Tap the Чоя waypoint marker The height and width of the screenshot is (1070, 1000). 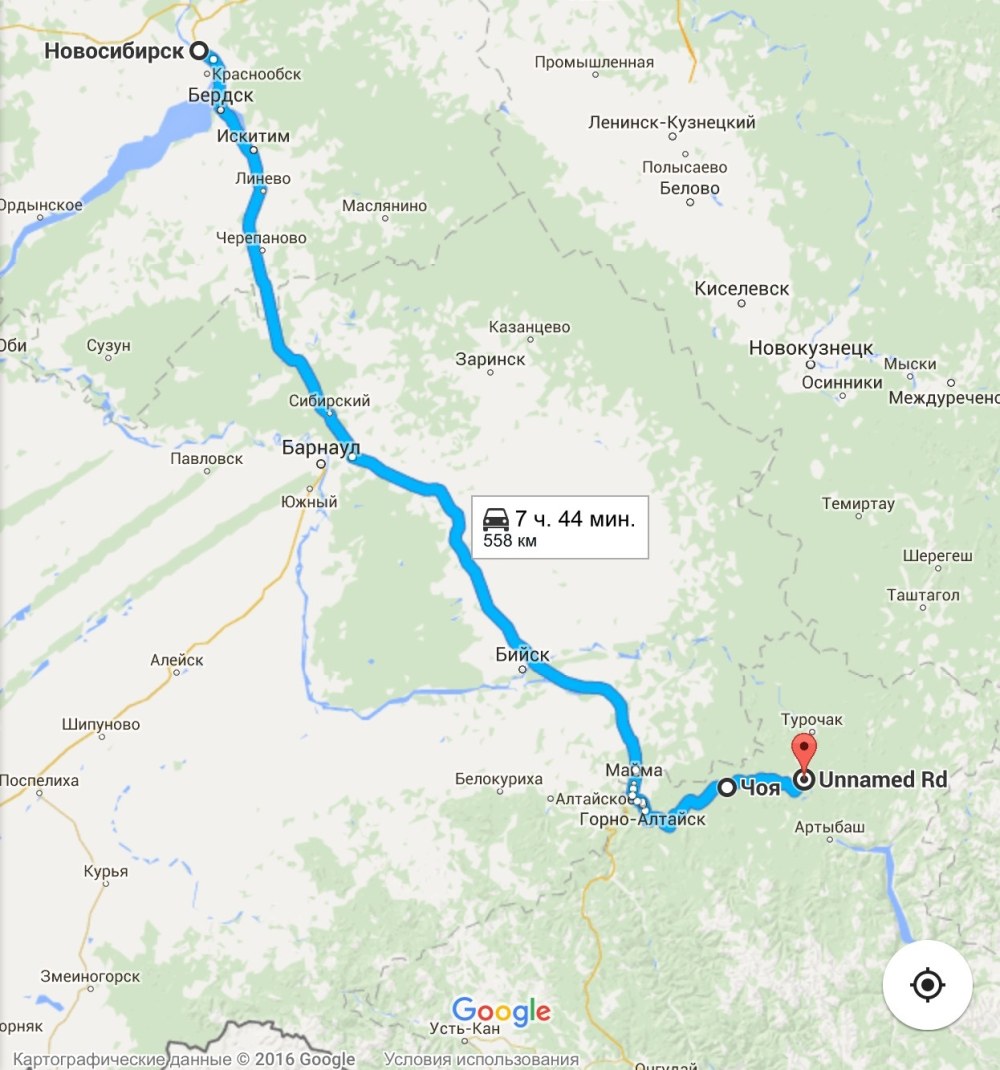pyautogui.click(x=728, y=787)
